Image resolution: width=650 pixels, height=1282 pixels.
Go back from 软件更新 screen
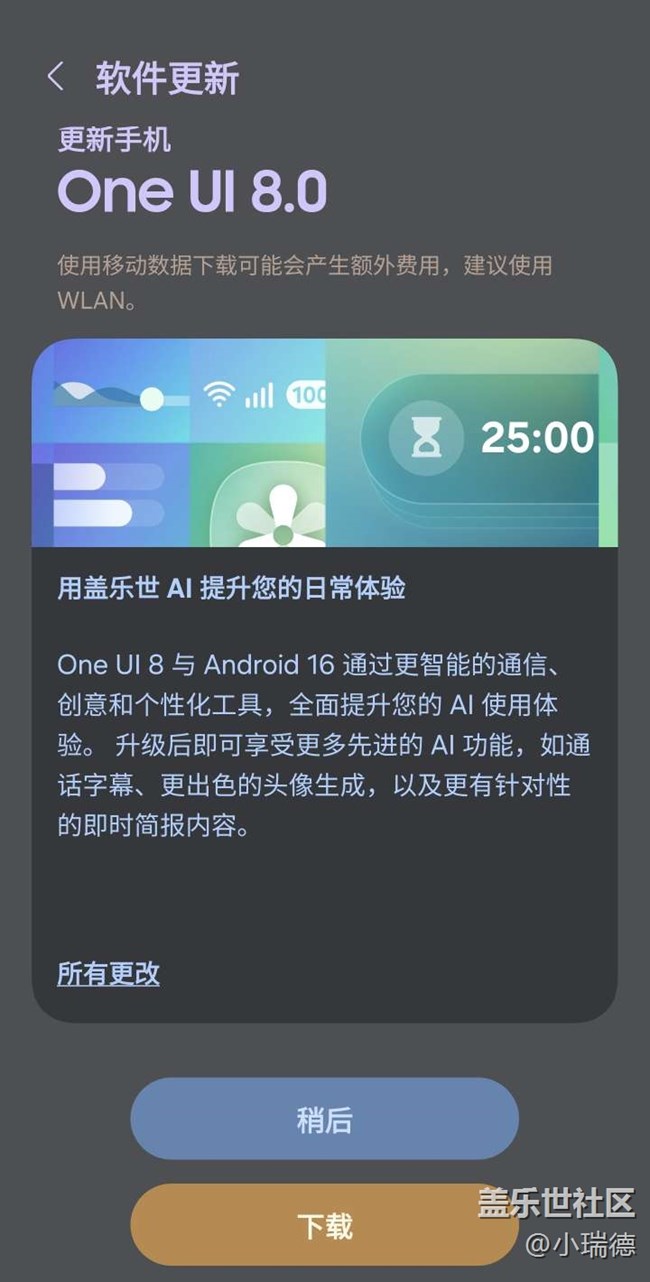(x=56, y=77)
